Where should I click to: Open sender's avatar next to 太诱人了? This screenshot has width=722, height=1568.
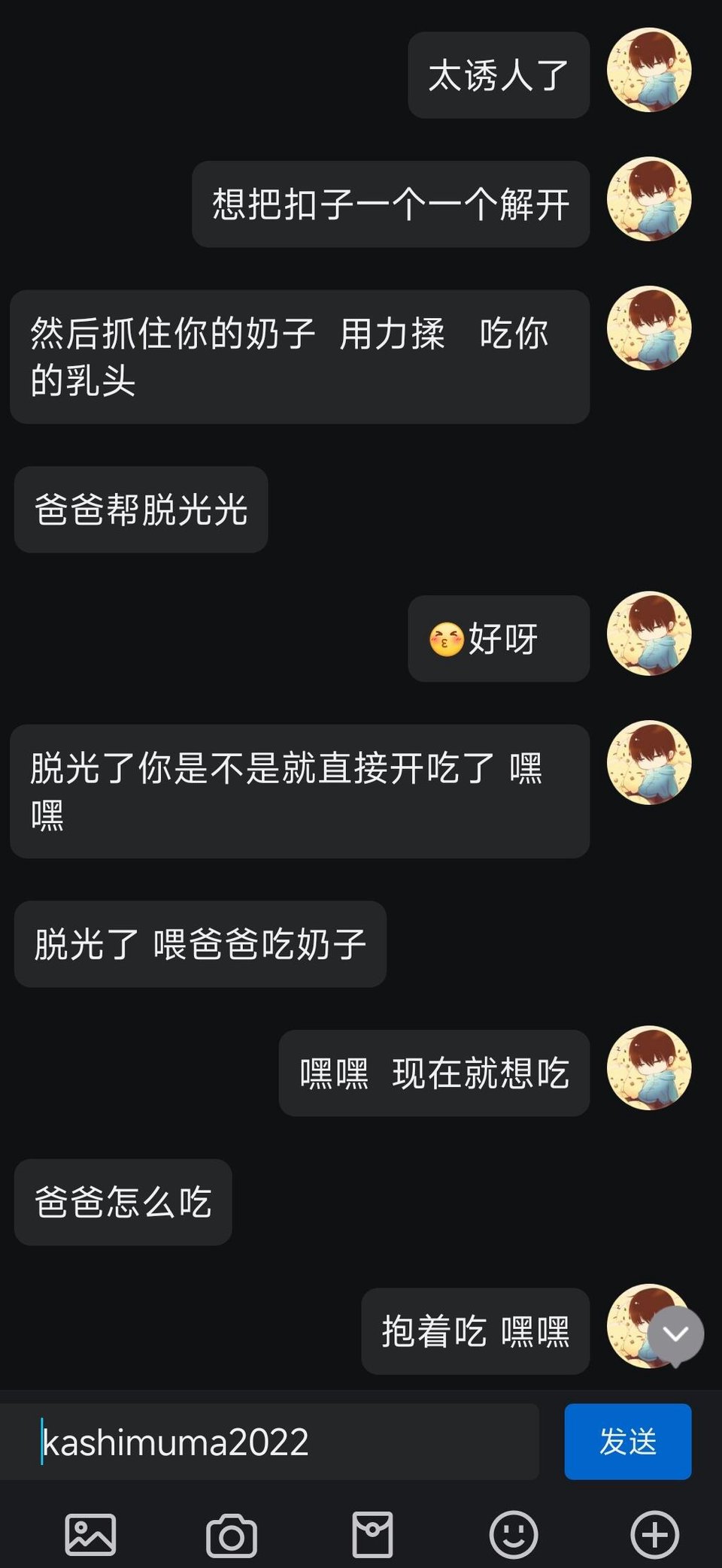649,70
